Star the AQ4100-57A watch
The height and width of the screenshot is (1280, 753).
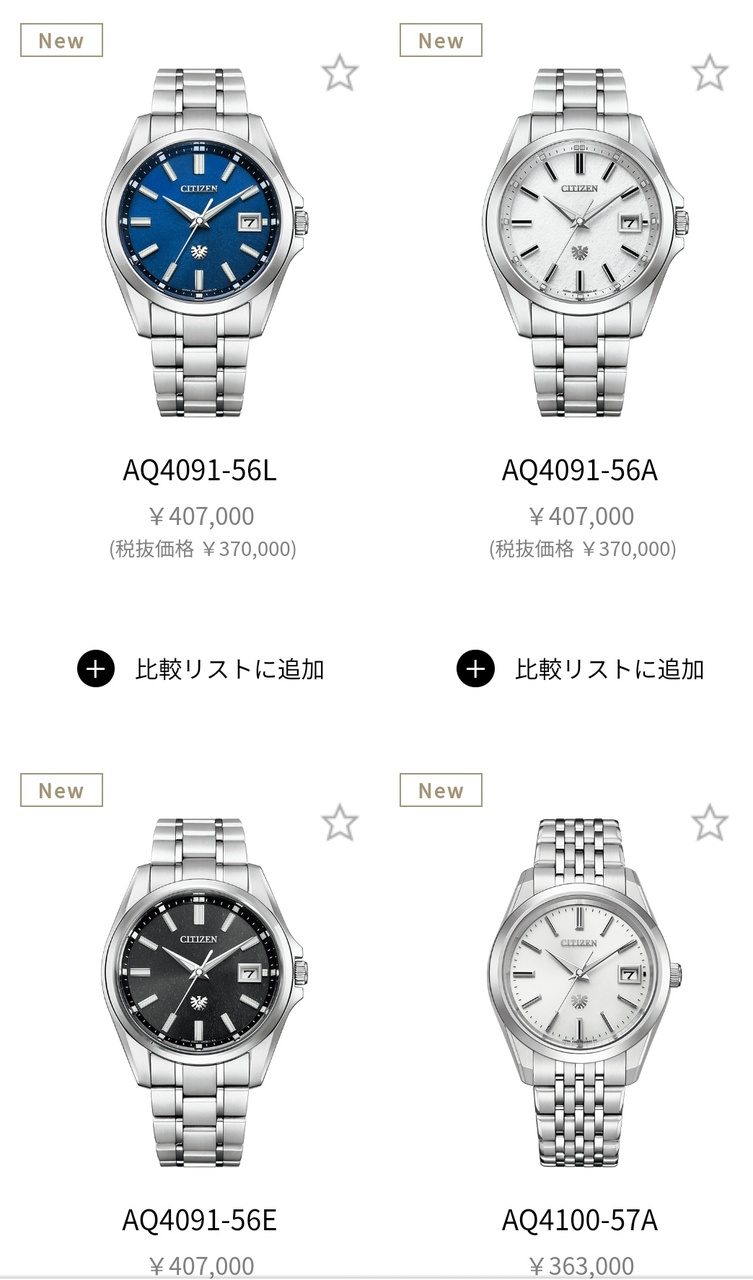click(x=710, y=822)
